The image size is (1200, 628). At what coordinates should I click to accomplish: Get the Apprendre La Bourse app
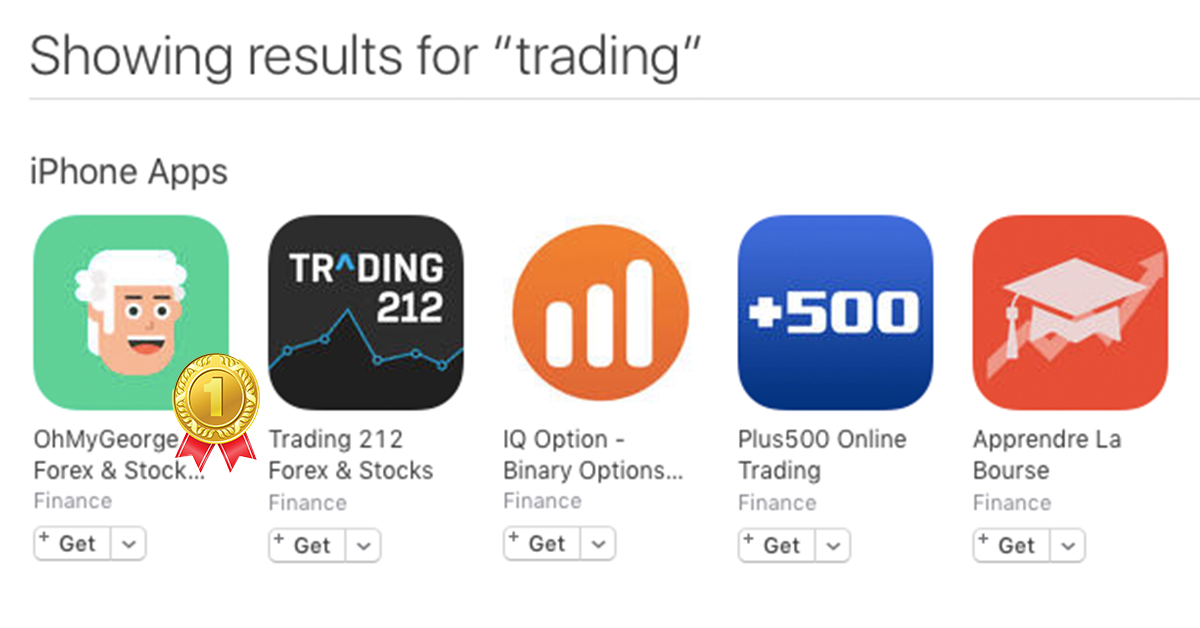tap(1012, 545)
